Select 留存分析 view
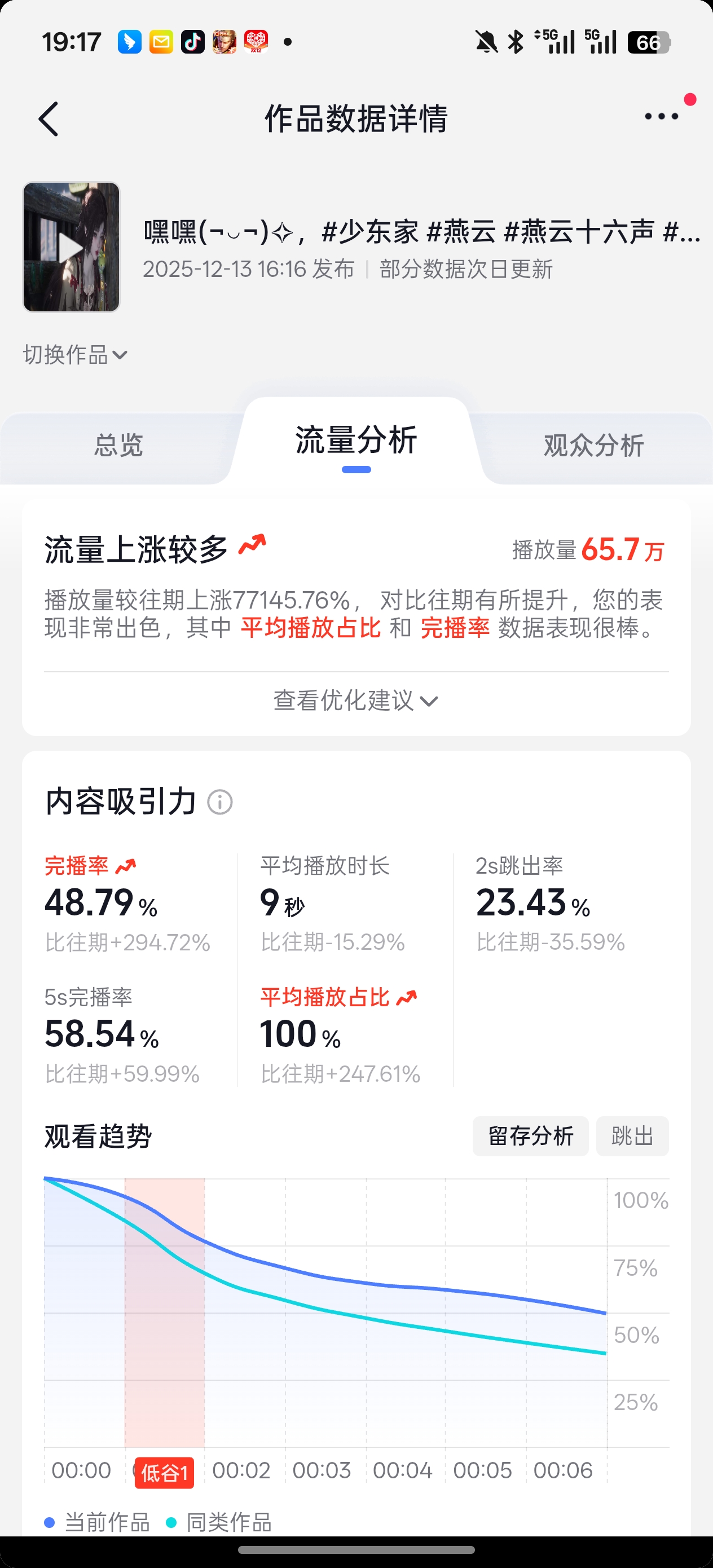The width and height of the screenshot is (713, 1568). pos(530,1136)
